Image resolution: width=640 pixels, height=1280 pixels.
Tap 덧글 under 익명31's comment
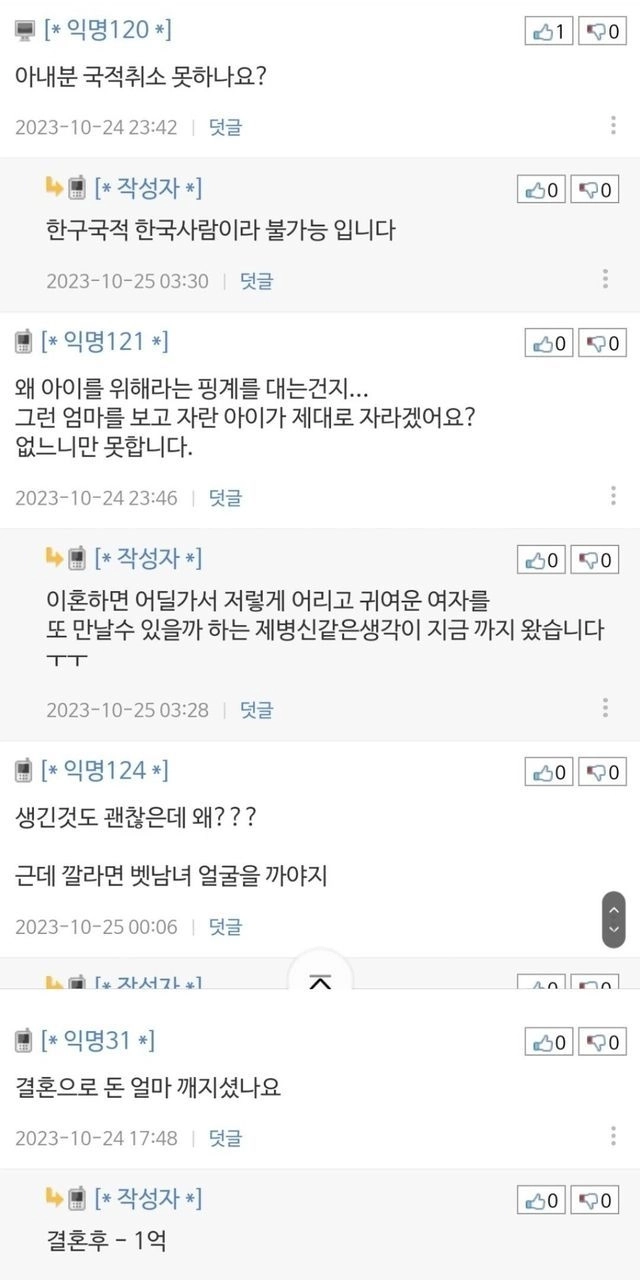pos(225,1138)
